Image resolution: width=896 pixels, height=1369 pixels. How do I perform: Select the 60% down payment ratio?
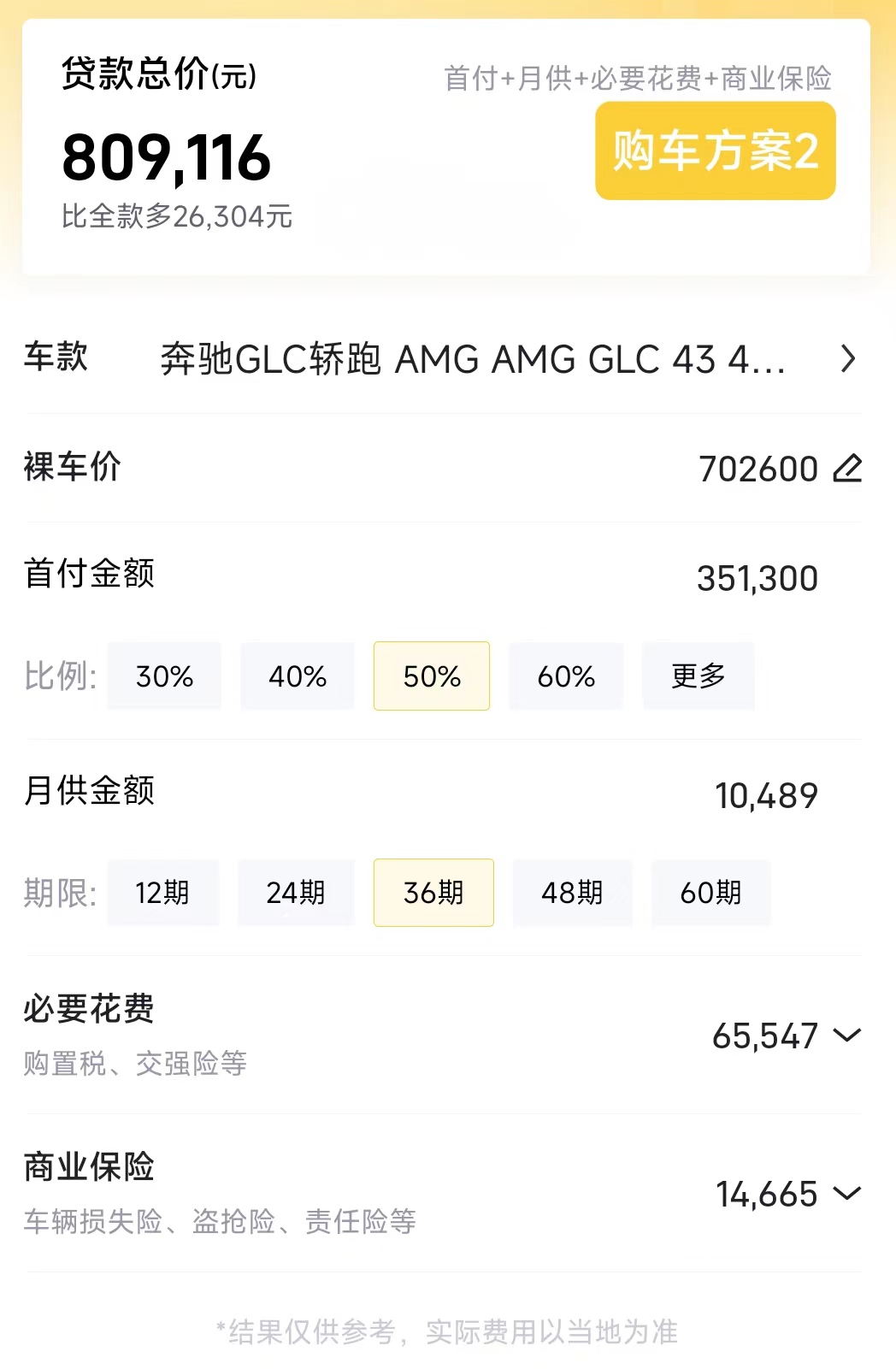pyautogui.click(x=565, y=676)
